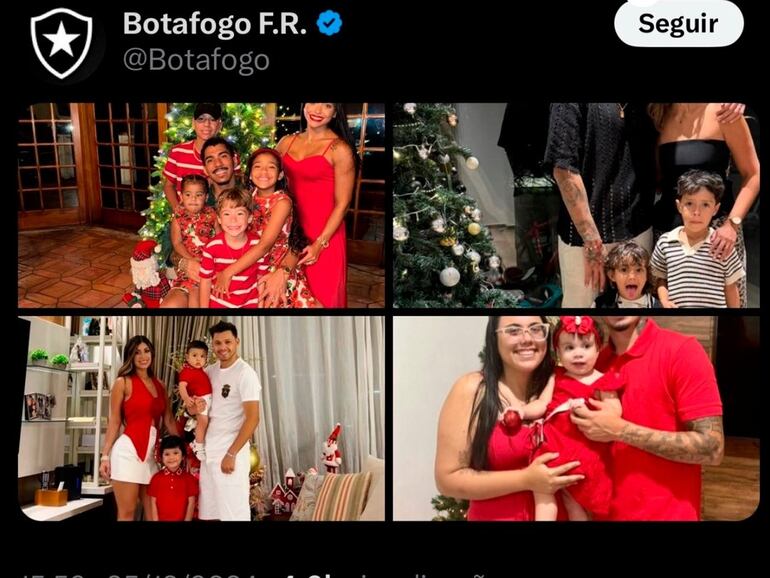Open the Botafogo F.R. profile avatar

[x=61, y=42]
